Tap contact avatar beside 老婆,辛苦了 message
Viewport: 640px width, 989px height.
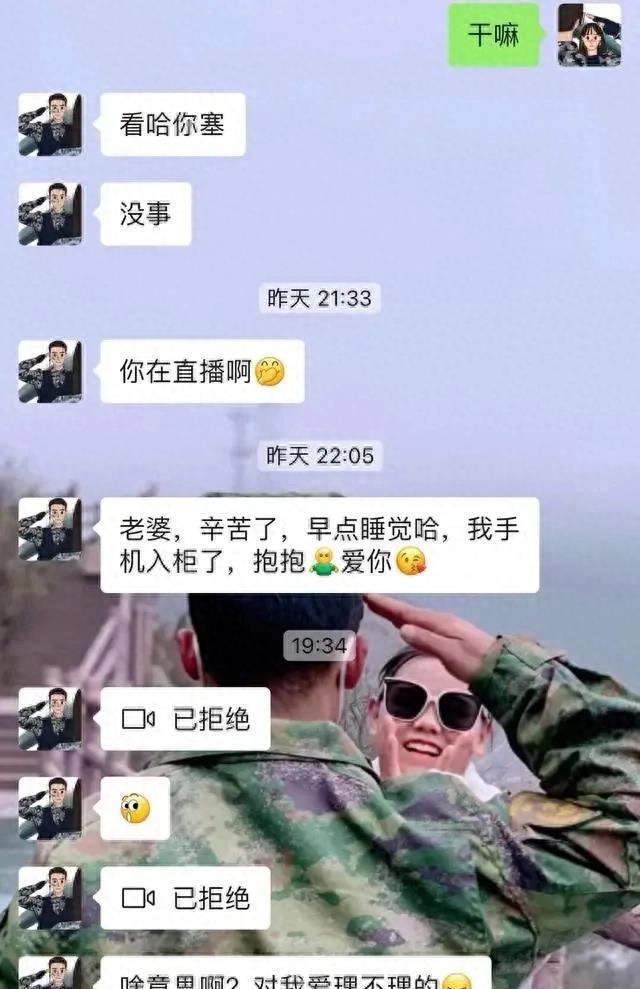point(50,529)
